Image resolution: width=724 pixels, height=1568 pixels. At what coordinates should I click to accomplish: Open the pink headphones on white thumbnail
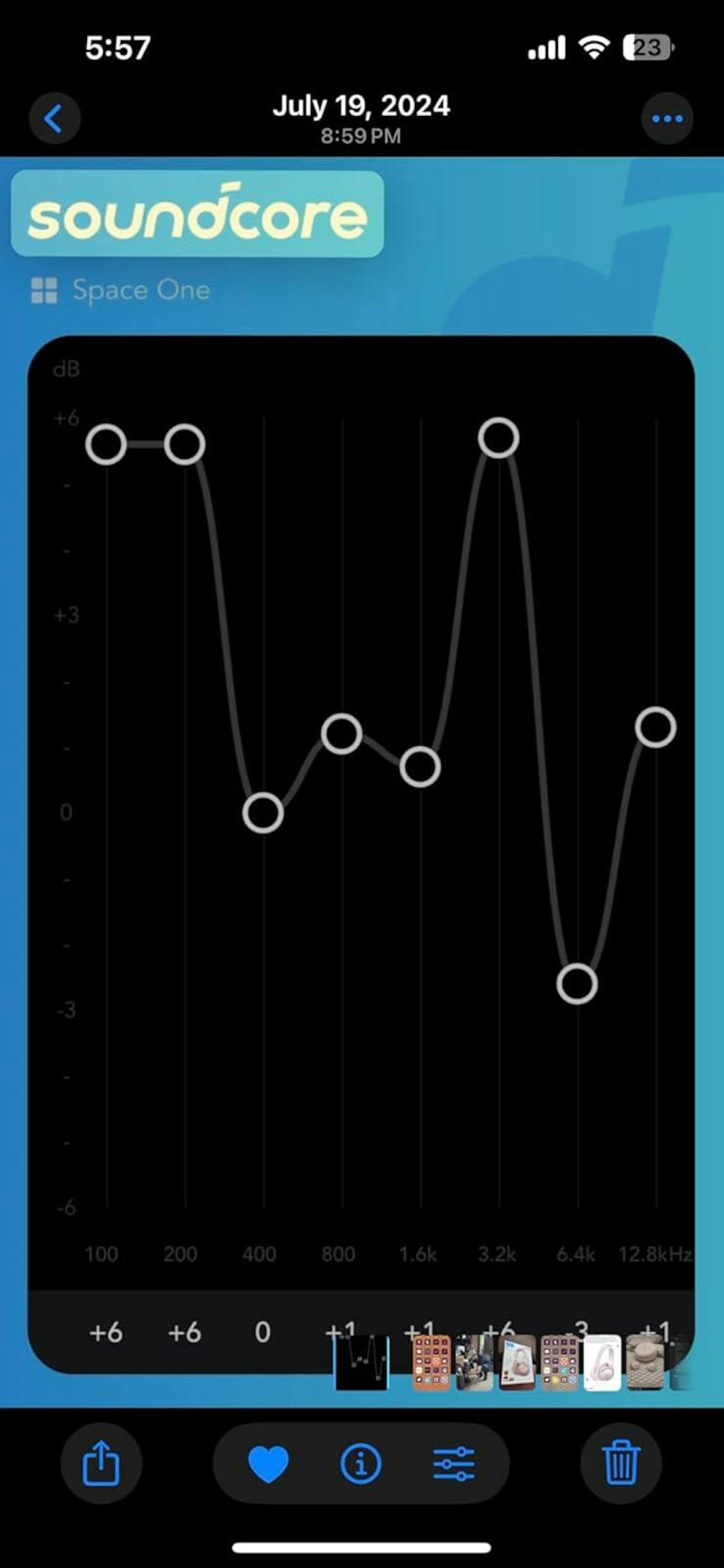(602, 1362)
